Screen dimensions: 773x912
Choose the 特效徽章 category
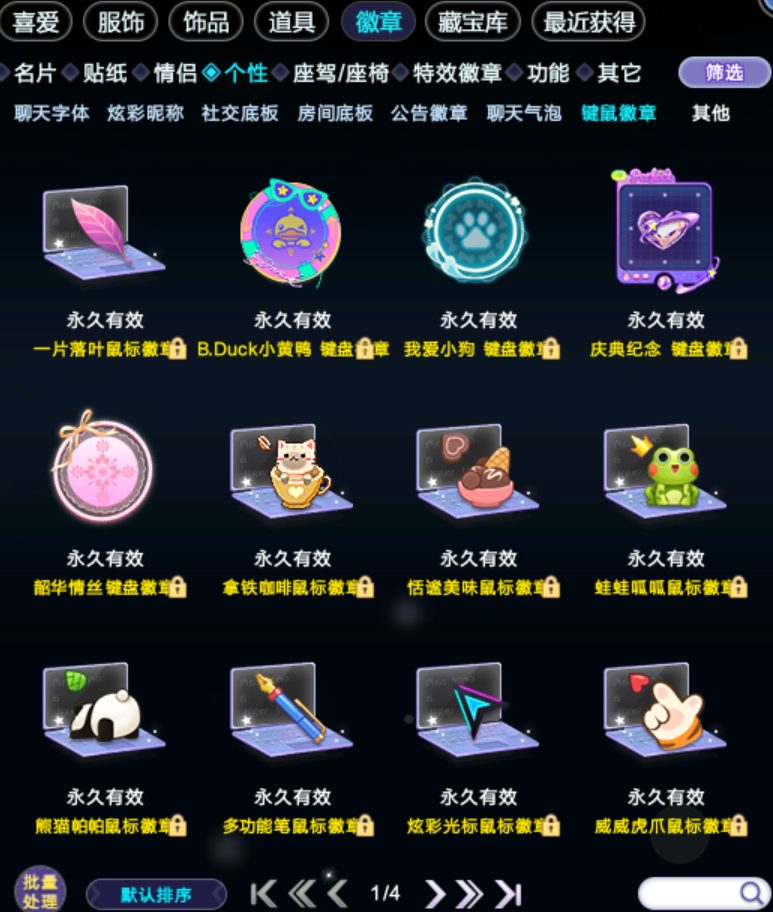click(x=457, y=73)
